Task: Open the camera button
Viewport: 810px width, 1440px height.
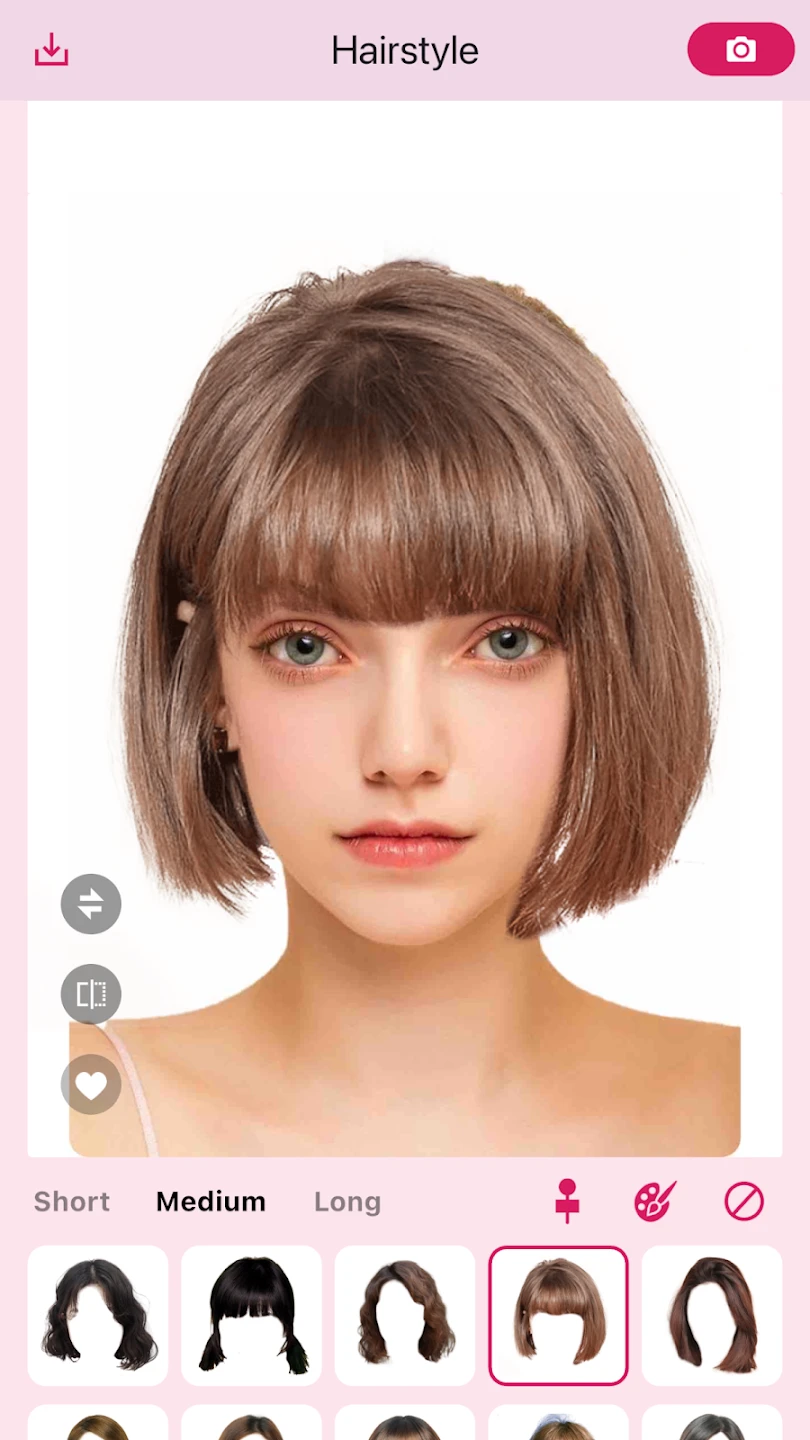Action: (x=740, y=49)
